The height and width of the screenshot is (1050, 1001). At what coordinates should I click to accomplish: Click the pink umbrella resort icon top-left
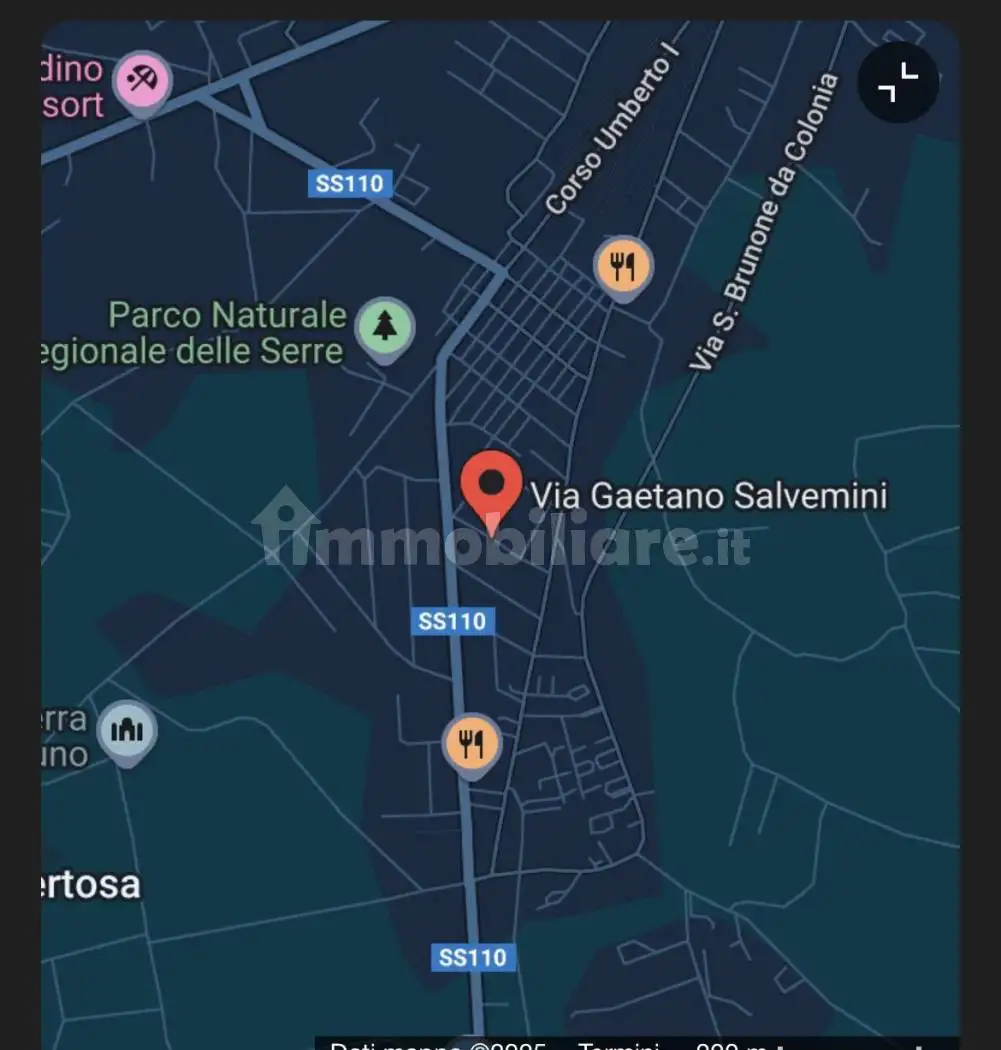coord(143,77)
